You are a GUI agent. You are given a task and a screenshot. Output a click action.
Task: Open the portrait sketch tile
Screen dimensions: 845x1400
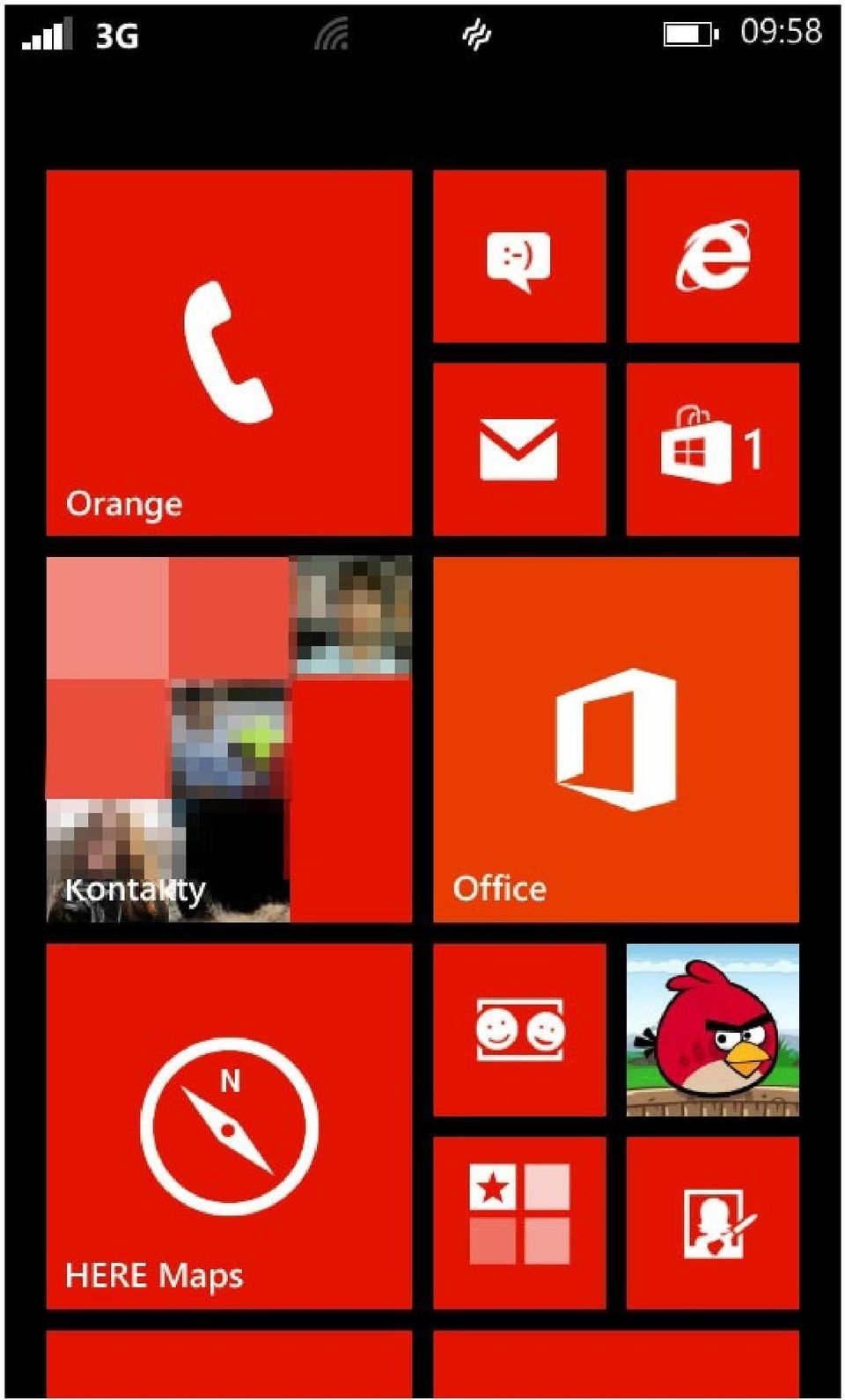712,1221
